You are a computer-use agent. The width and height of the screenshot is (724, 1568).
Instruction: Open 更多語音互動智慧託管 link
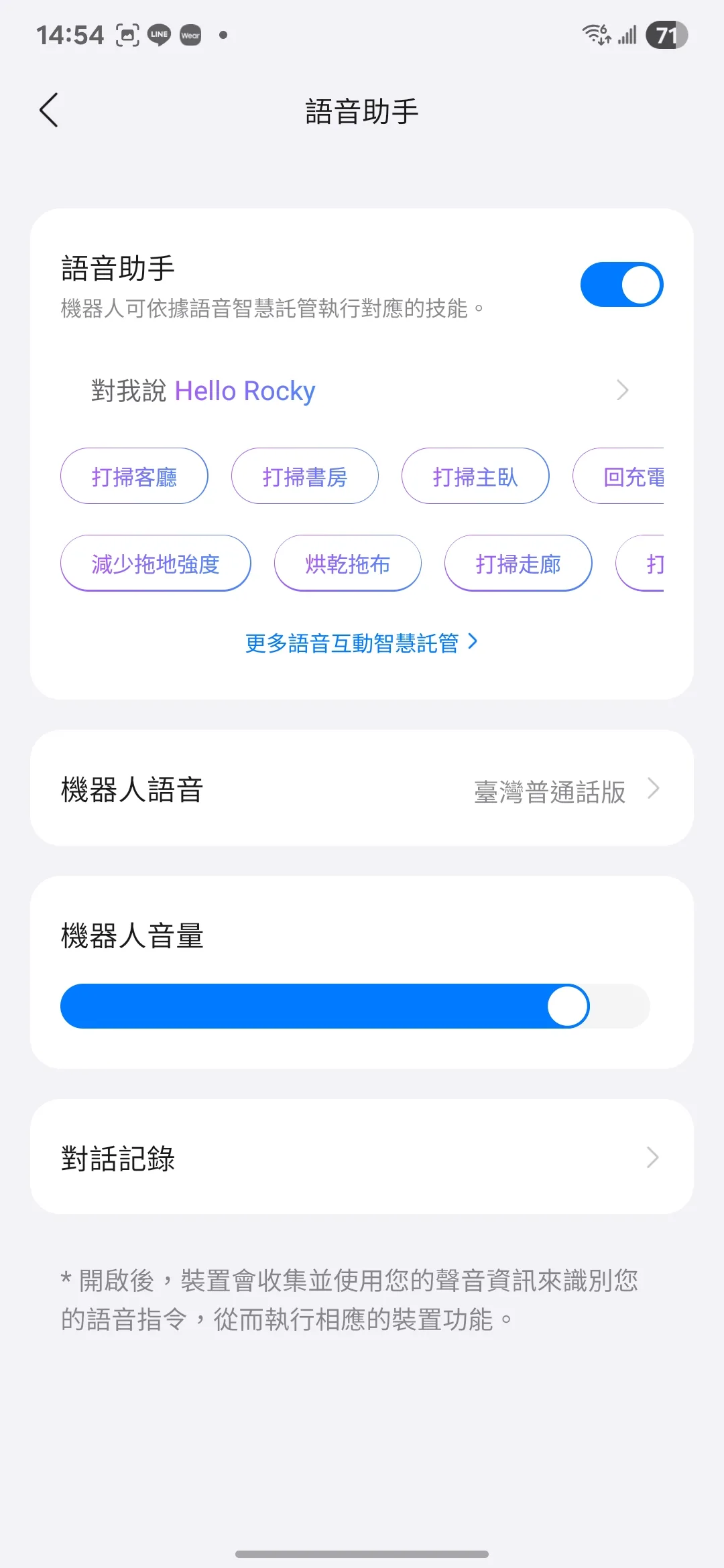[361, 643]
